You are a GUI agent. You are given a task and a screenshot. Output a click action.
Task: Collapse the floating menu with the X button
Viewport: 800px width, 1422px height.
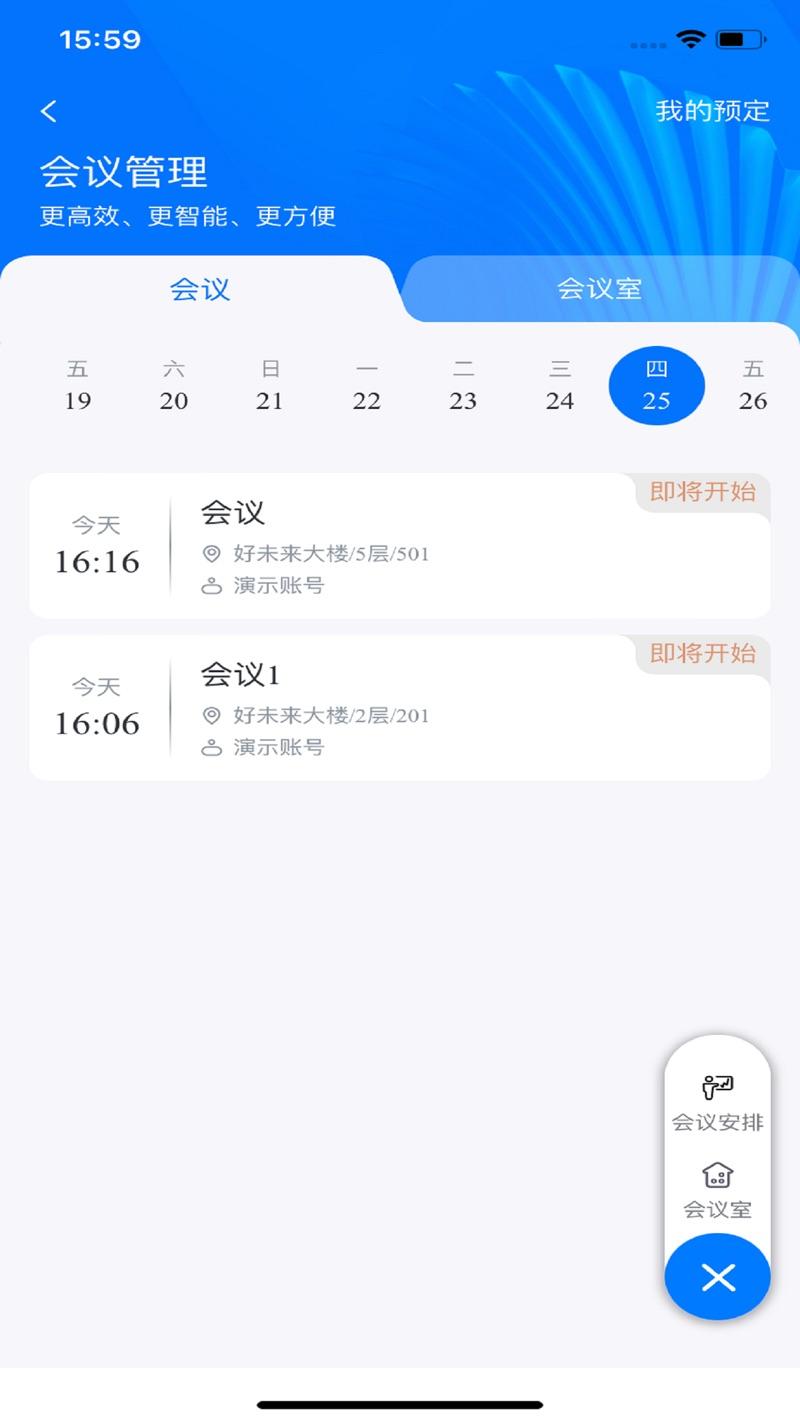pyautogui.click(x=716, y=1277)
